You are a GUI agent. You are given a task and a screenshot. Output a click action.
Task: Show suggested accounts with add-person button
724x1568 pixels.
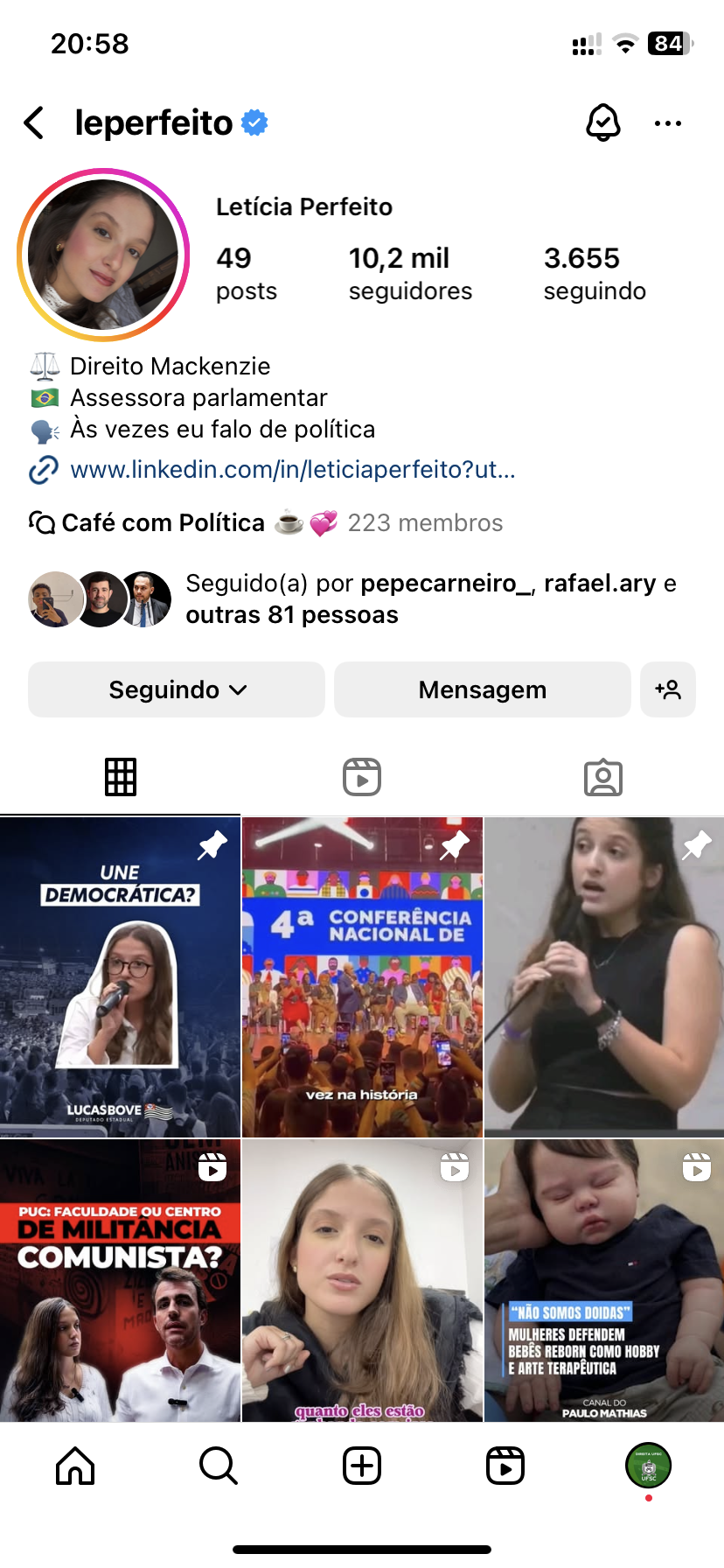point(668,689)
